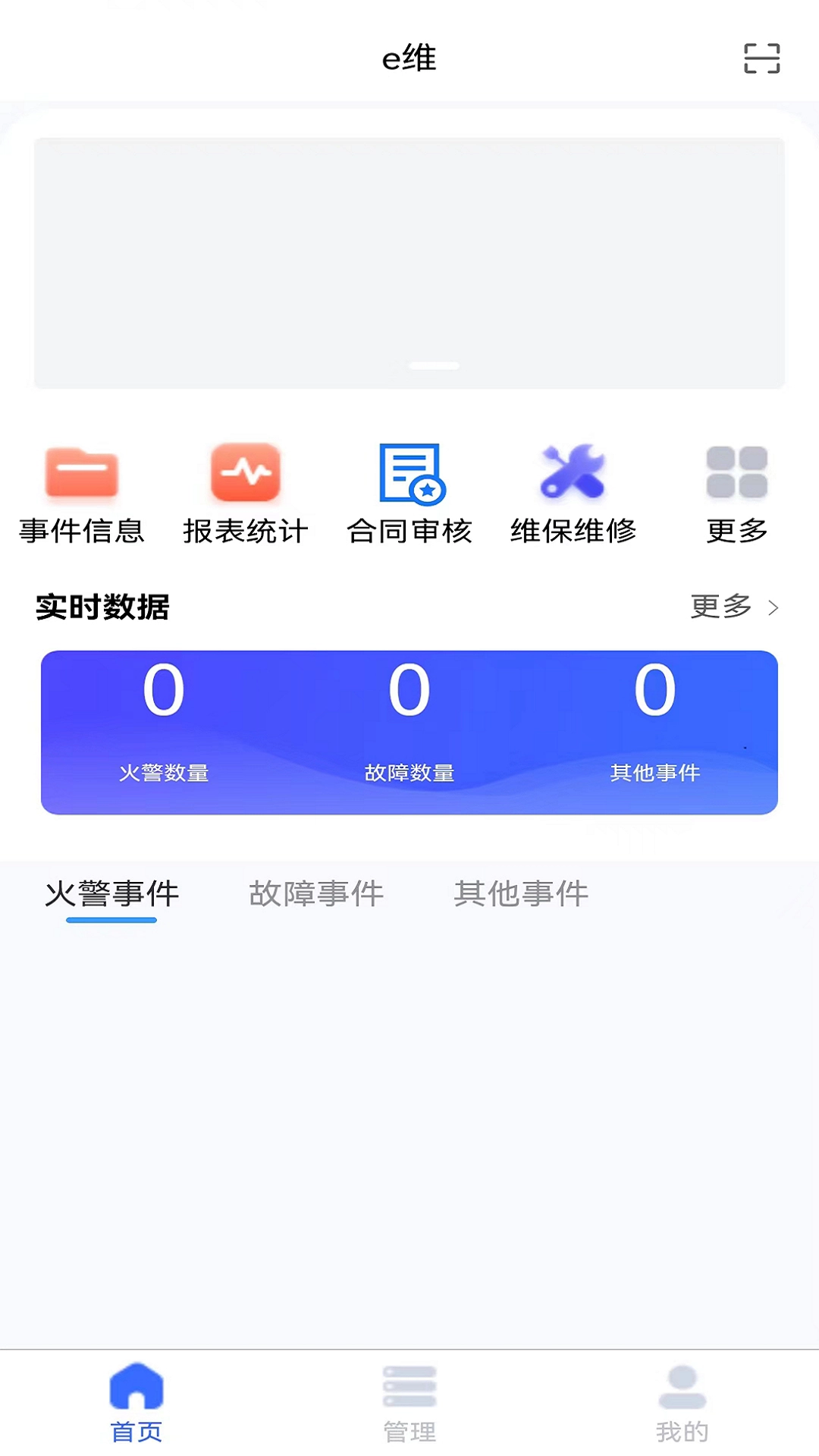Screen dimensions: 819x1456
Task: Tap the carousel indicator bar on the banner
Action: [434, 366]
